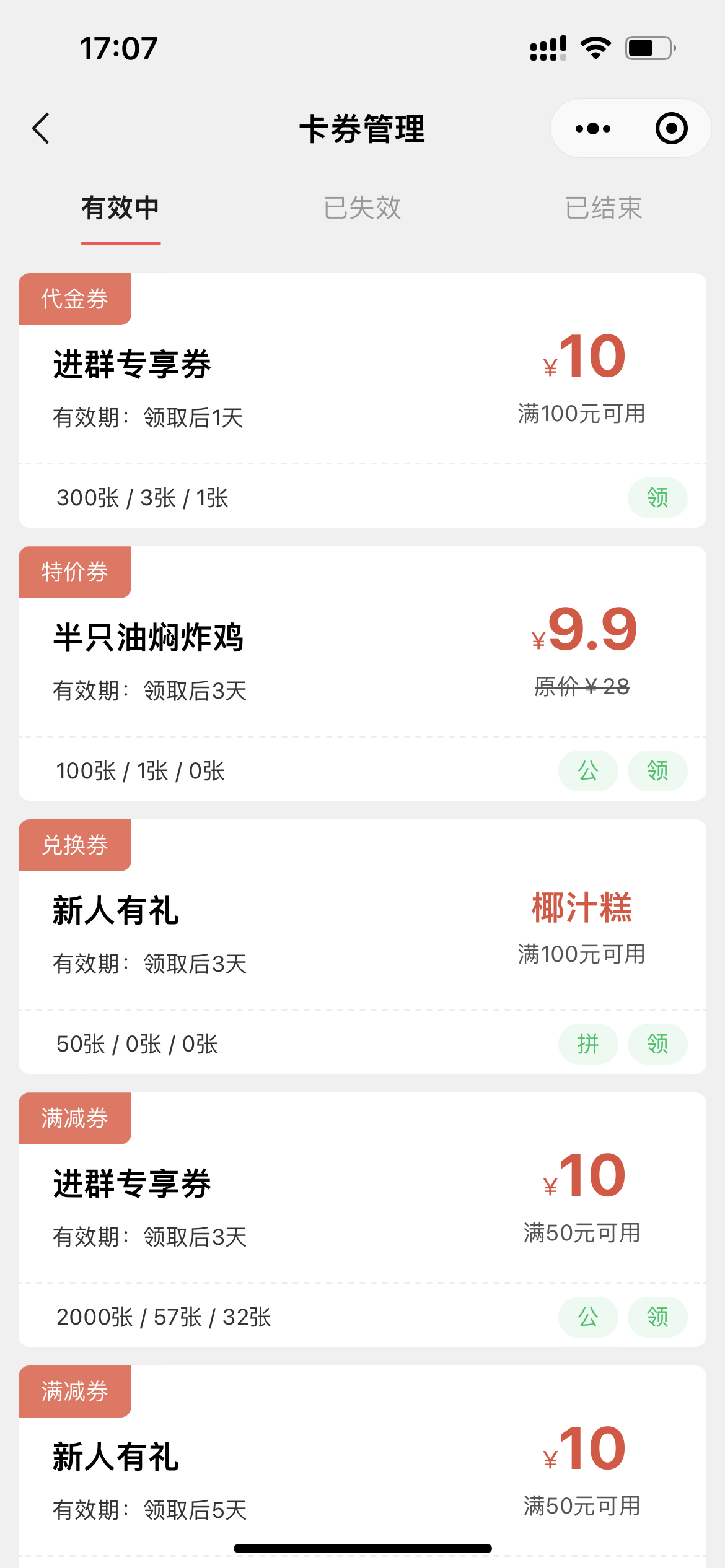The height and width of the screenshot is (1568, 725).
Task: Expand the ¥9.9 special price coupon card
Action: [362, 656]
